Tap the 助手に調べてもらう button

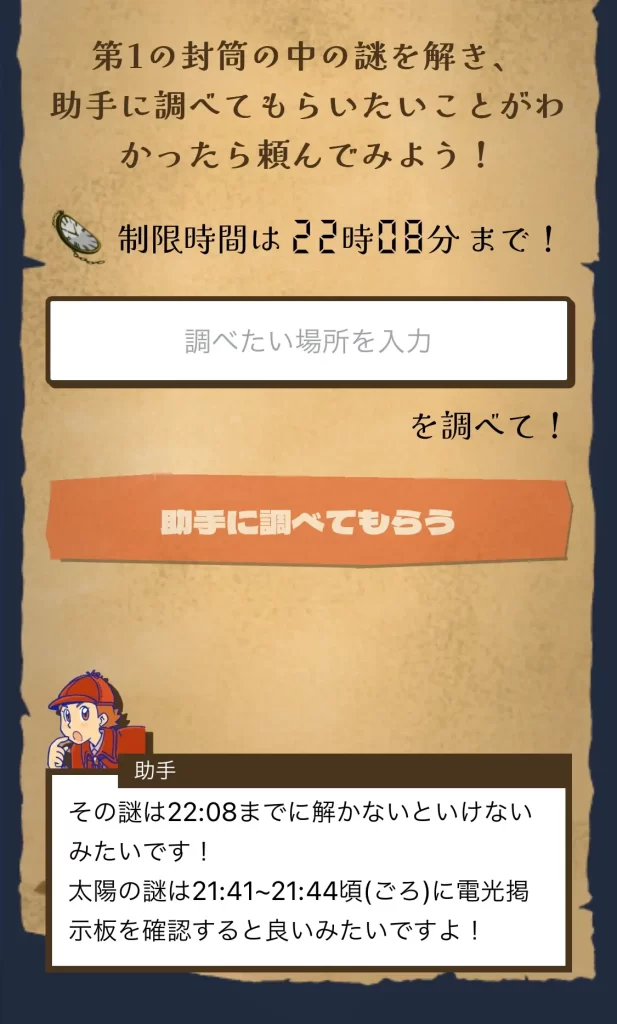click(x=308, y=521)
